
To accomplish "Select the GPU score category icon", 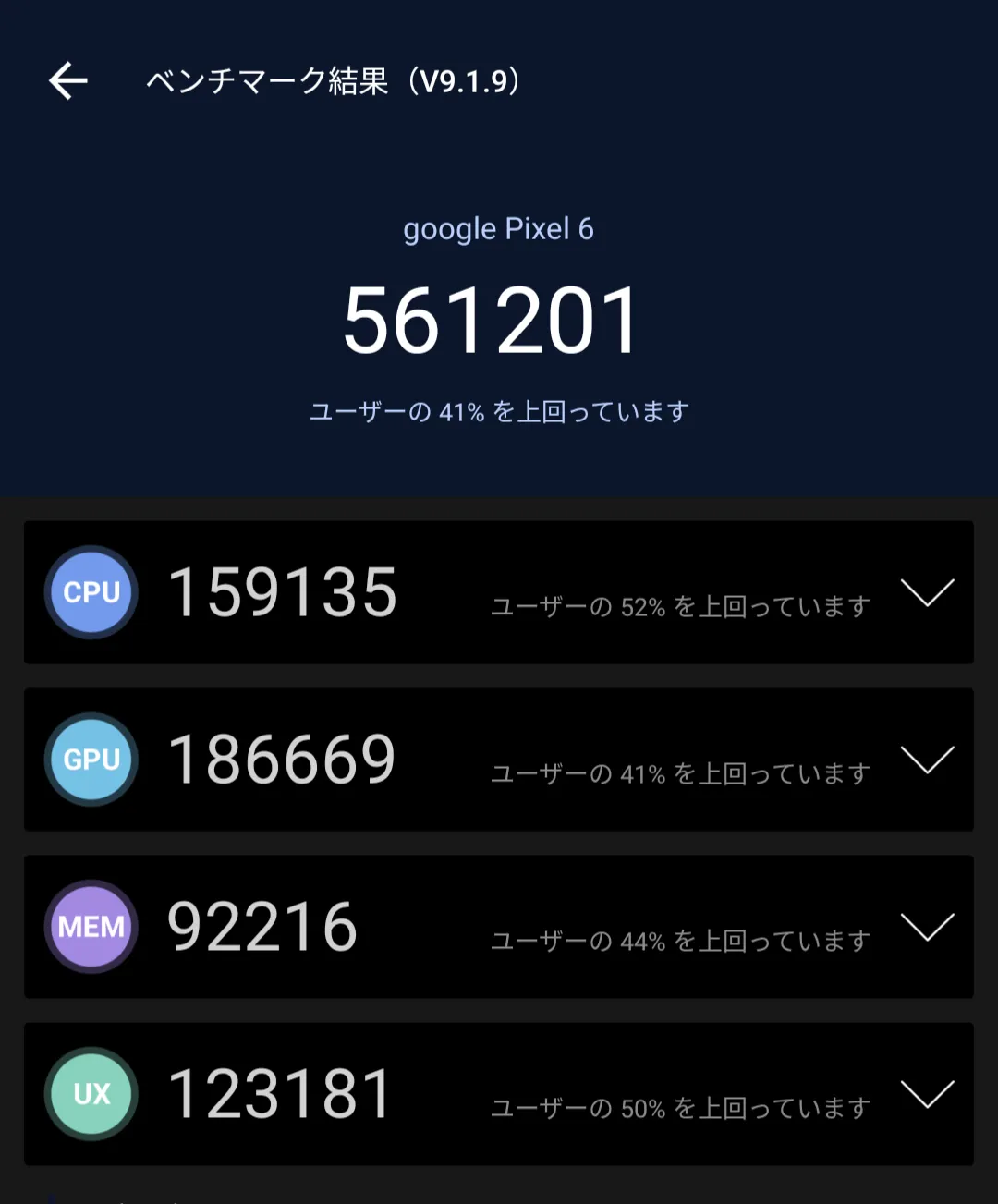I will 91,760.
